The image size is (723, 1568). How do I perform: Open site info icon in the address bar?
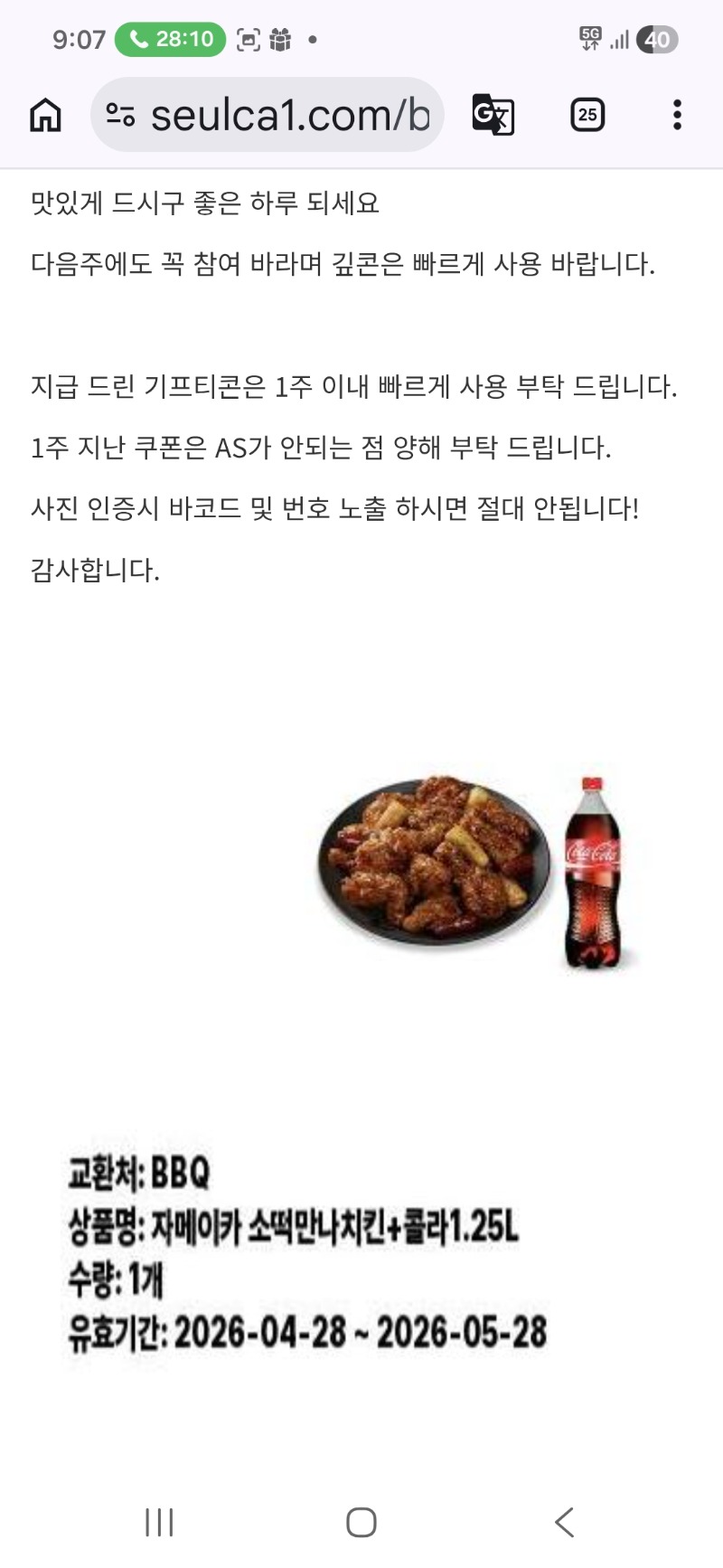pos(120,115)
